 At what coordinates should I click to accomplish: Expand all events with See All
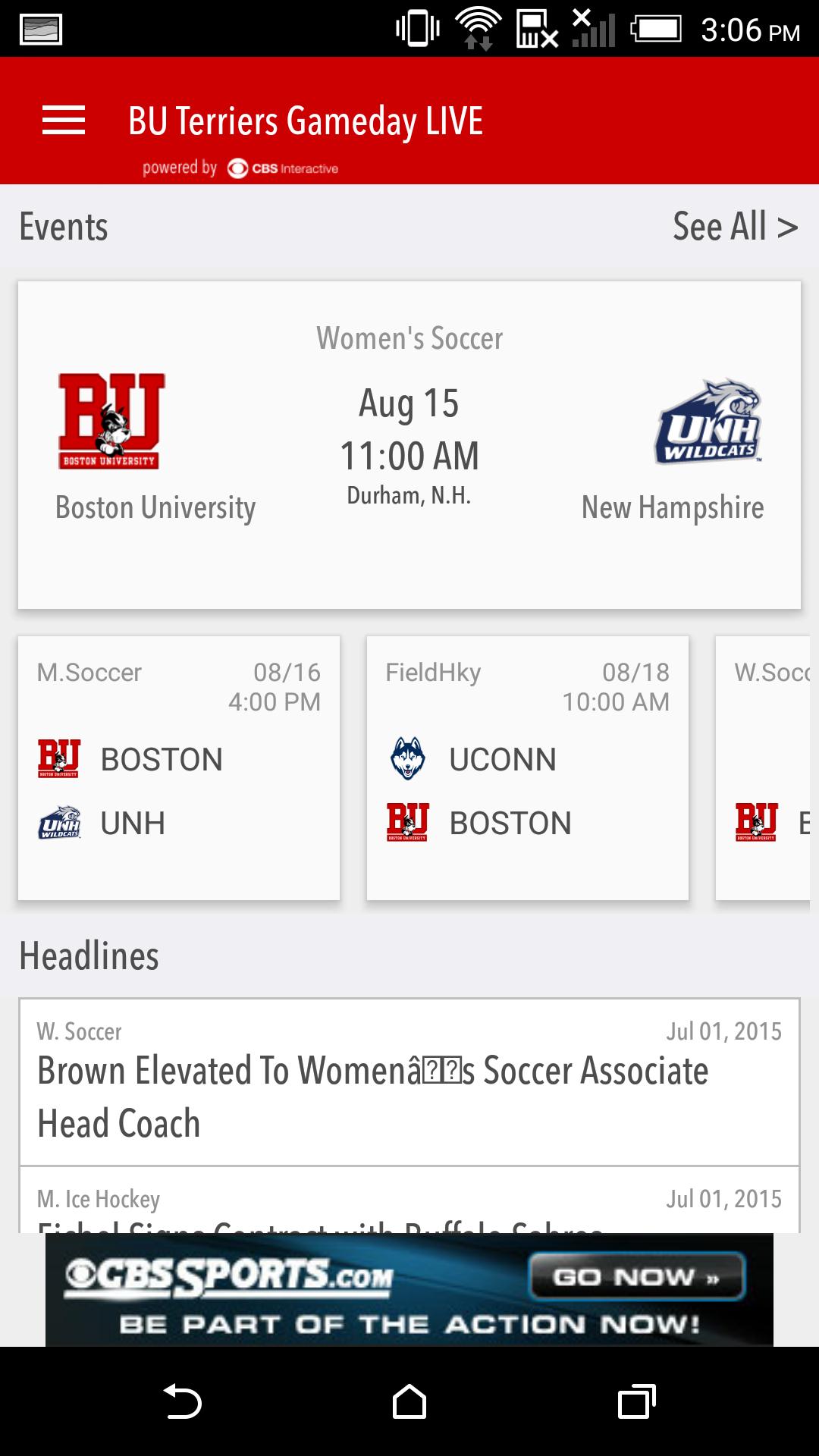coord(735,226)
